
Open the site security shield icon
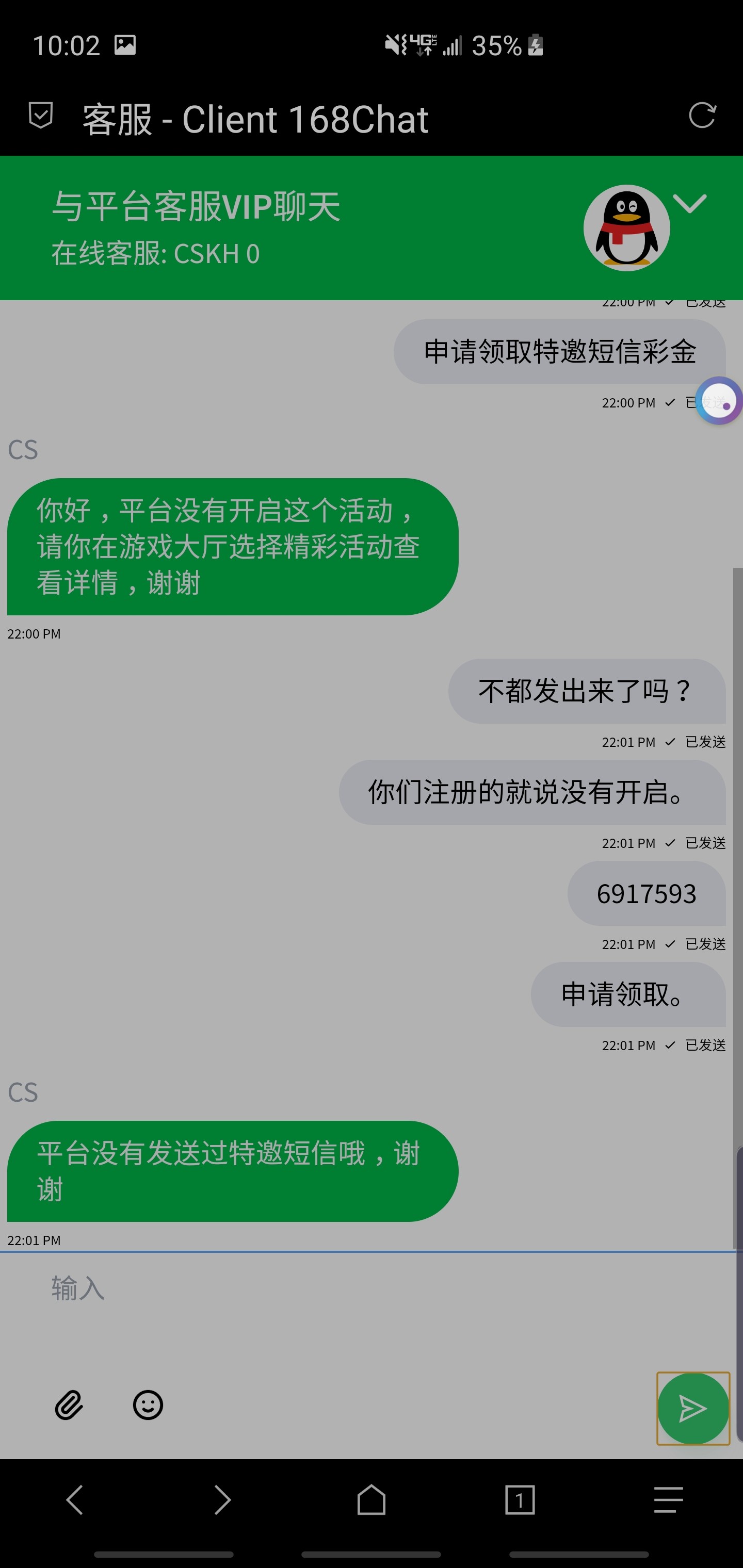tap(41, 116)
